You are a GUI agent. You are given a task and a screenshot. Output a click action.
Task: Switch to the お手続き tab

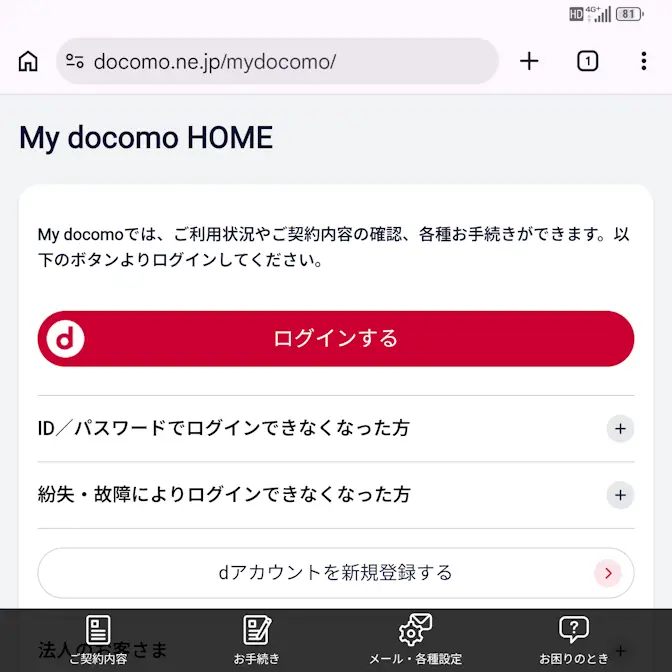coord(257,640)
